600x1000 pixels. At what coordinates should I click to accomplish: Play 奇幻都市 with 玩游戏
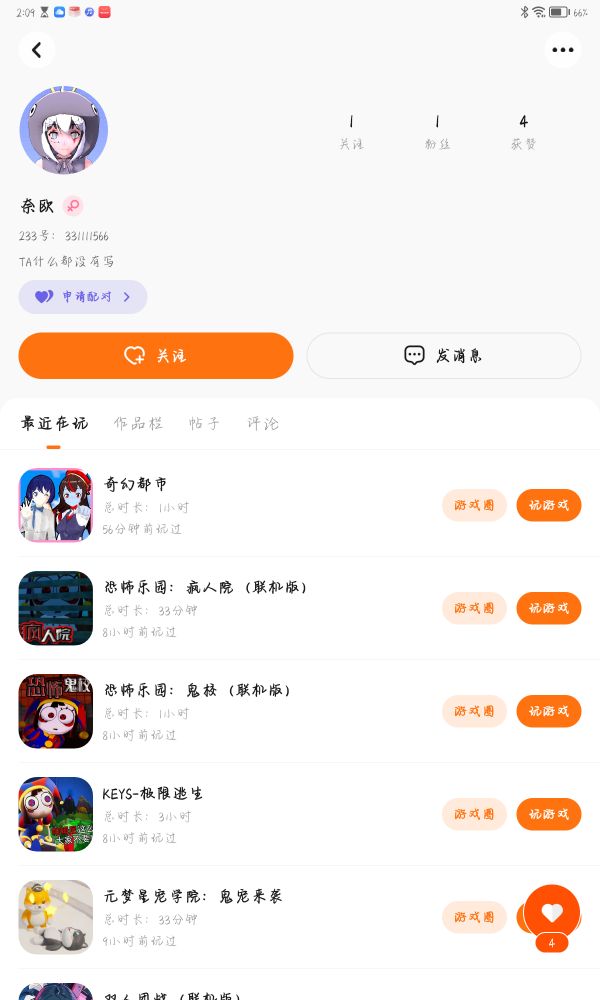click(x=548, y=505)
